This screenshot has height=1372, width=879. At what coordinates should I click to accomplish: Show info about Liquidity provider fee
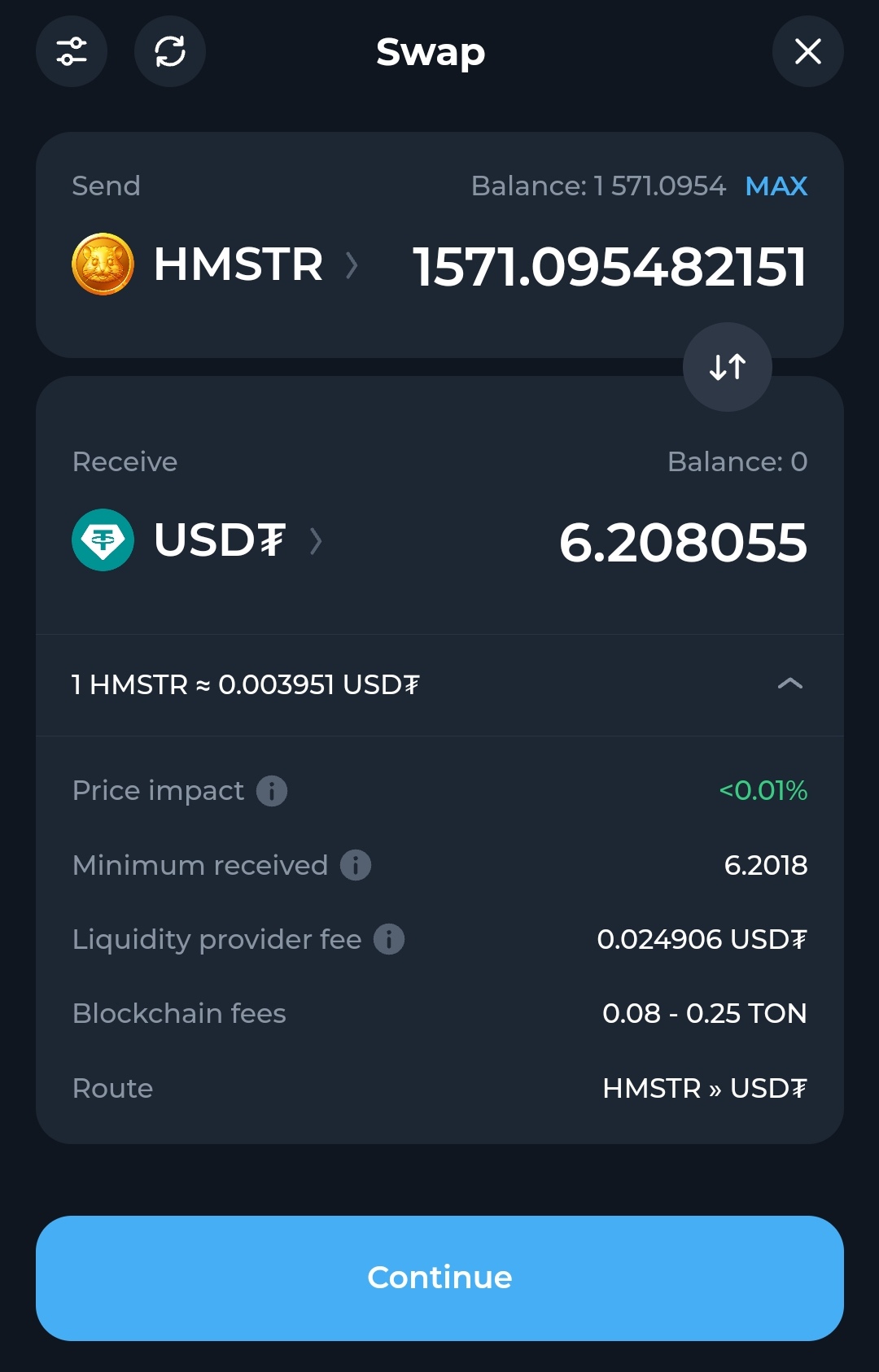tap(389, 939)
